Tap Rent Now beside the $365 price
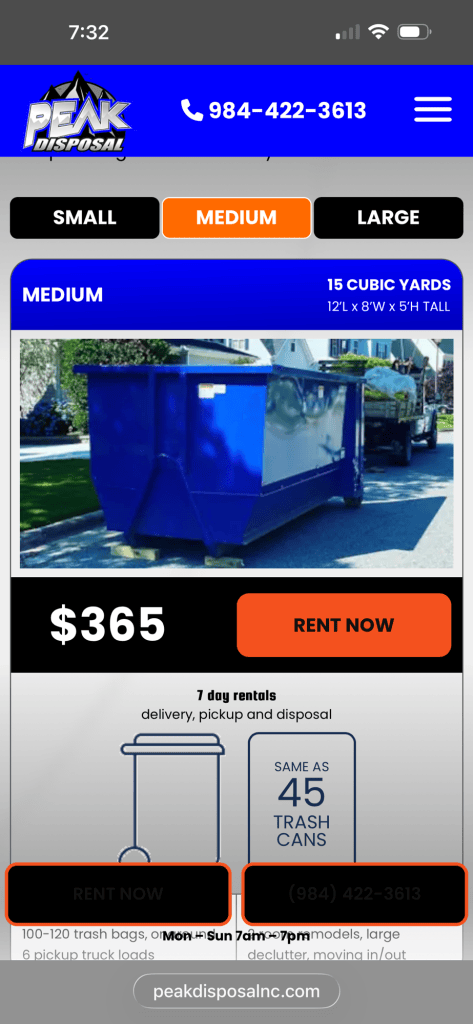The image size is (473, 1024). pyautogui.click(x=344, y=625)
